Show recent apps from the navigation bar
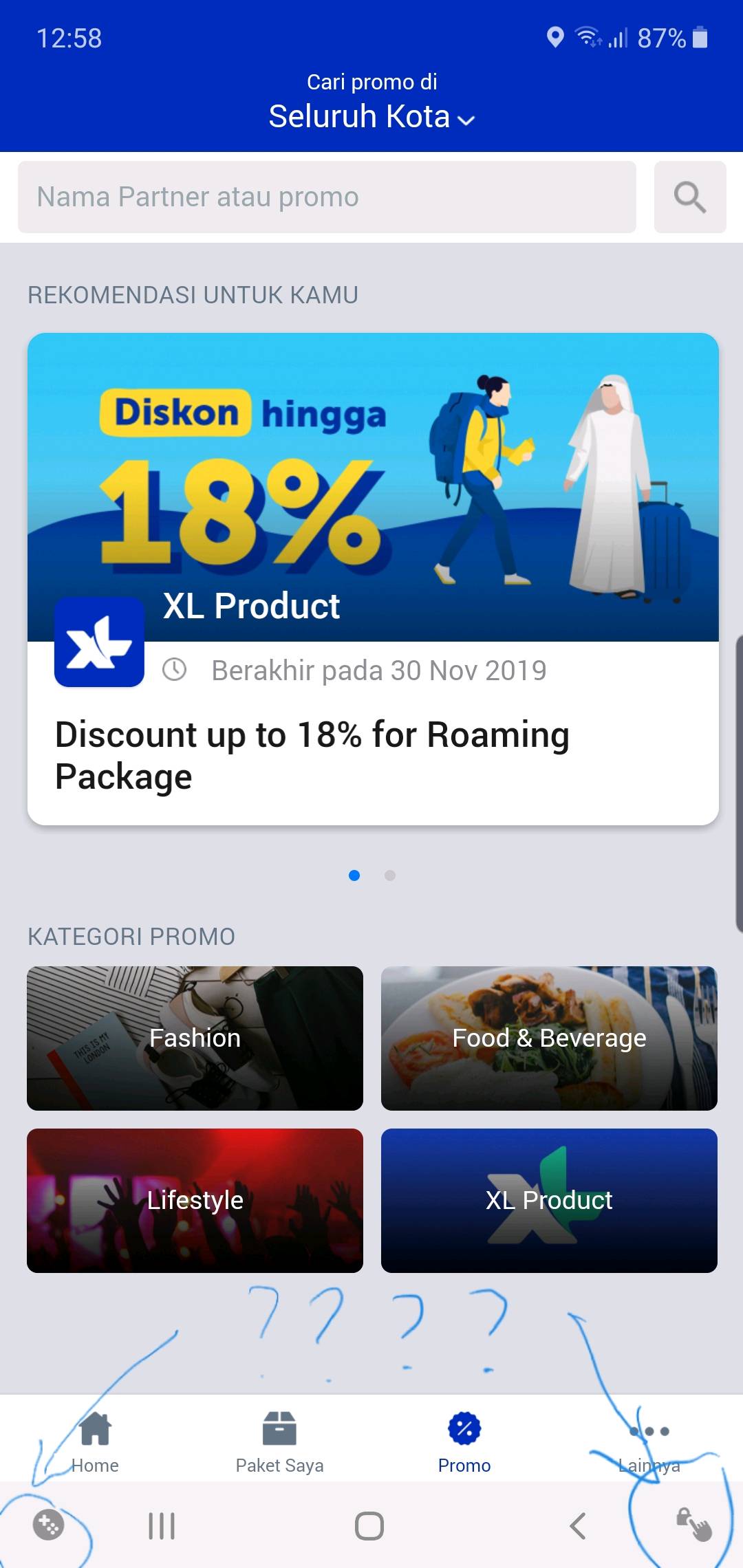The height and width of the screenshot is (1568, 743). [x=162, y=1526]
